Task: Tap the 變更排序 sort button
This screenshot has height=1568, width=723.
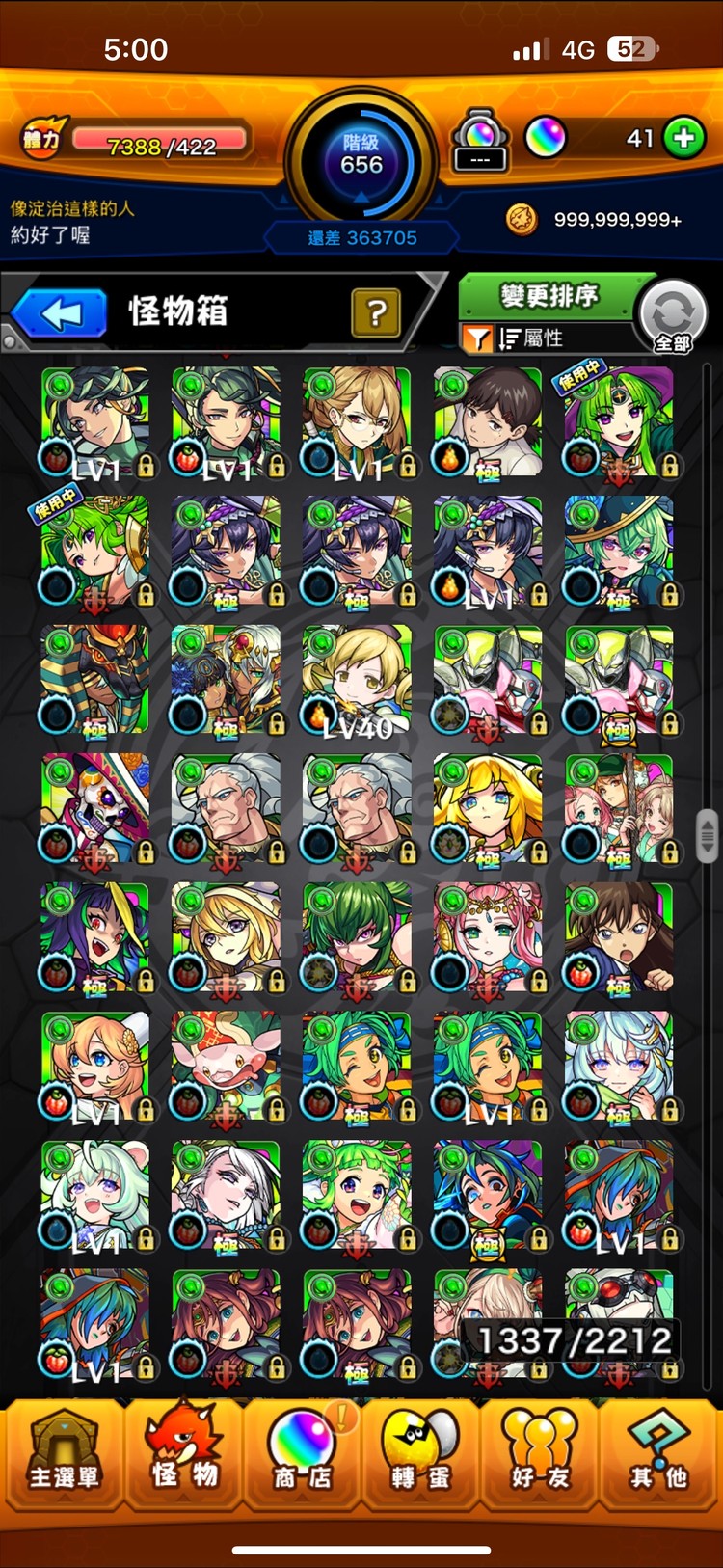Action: [x=548, y=296]
